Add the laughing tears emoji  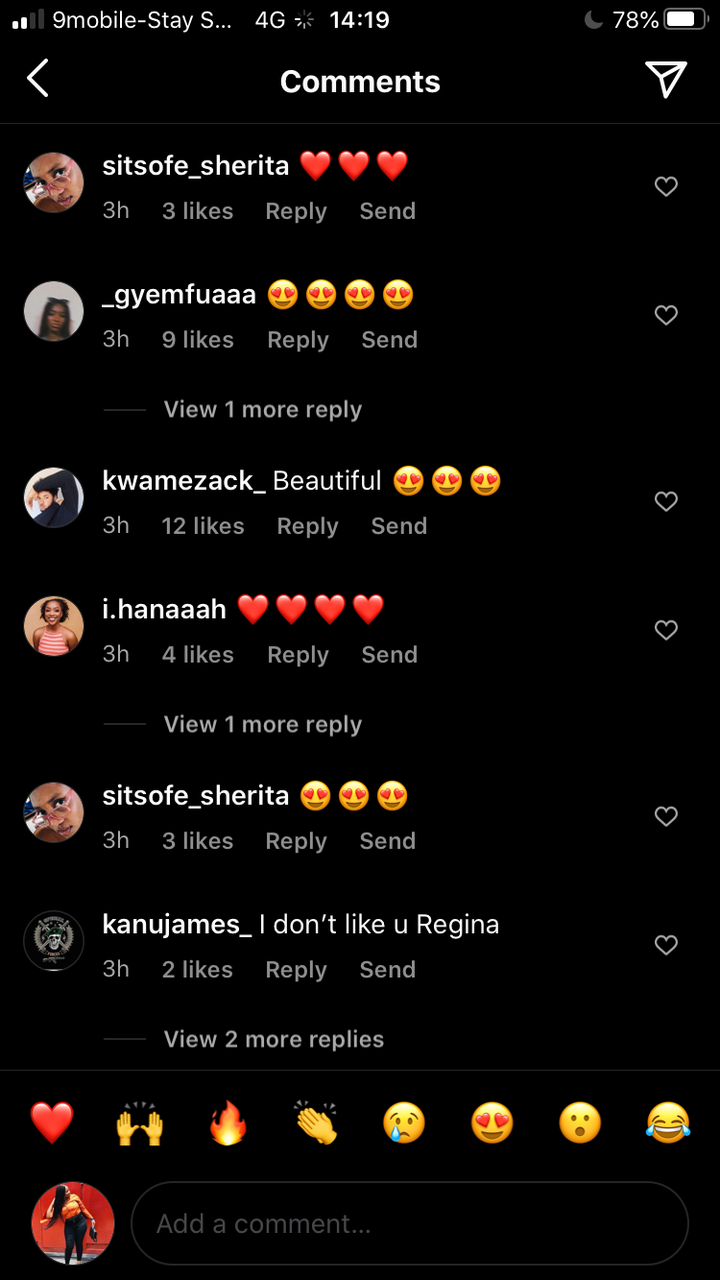pos(668,1123)
